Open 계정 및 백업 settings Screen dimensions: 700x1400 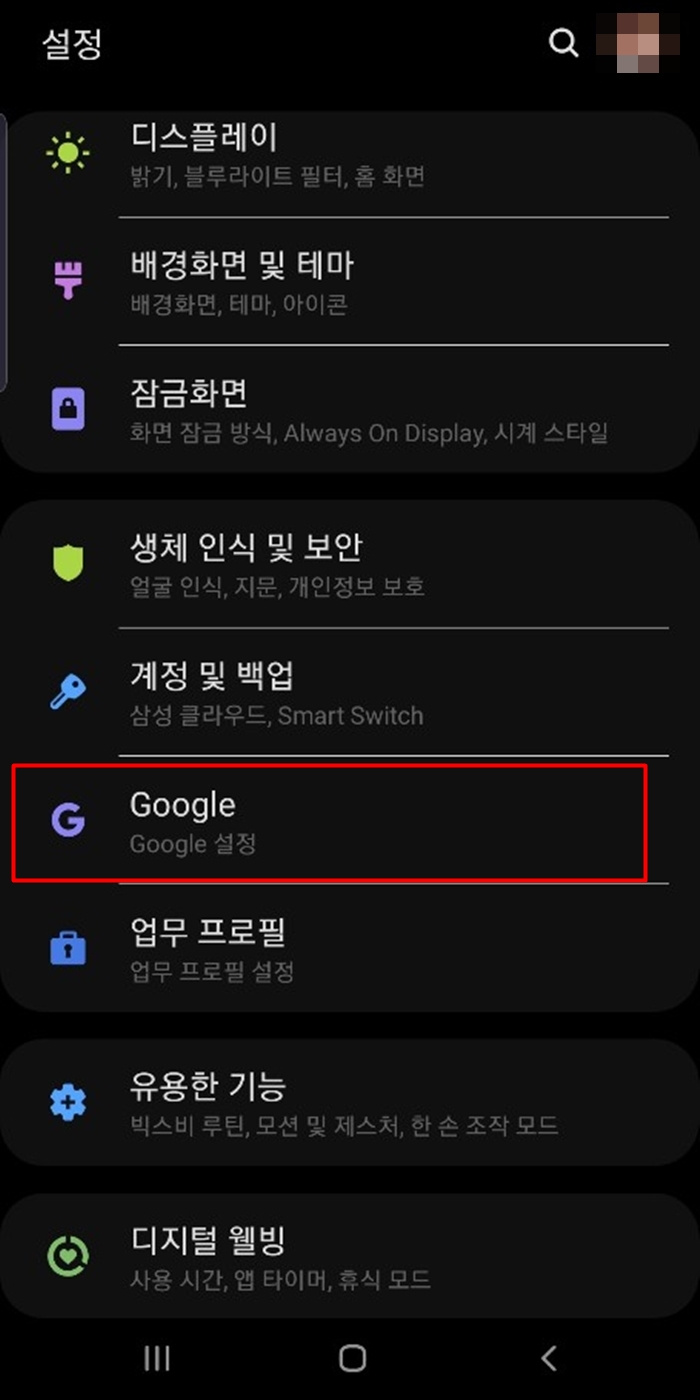[x=350, y=692]
